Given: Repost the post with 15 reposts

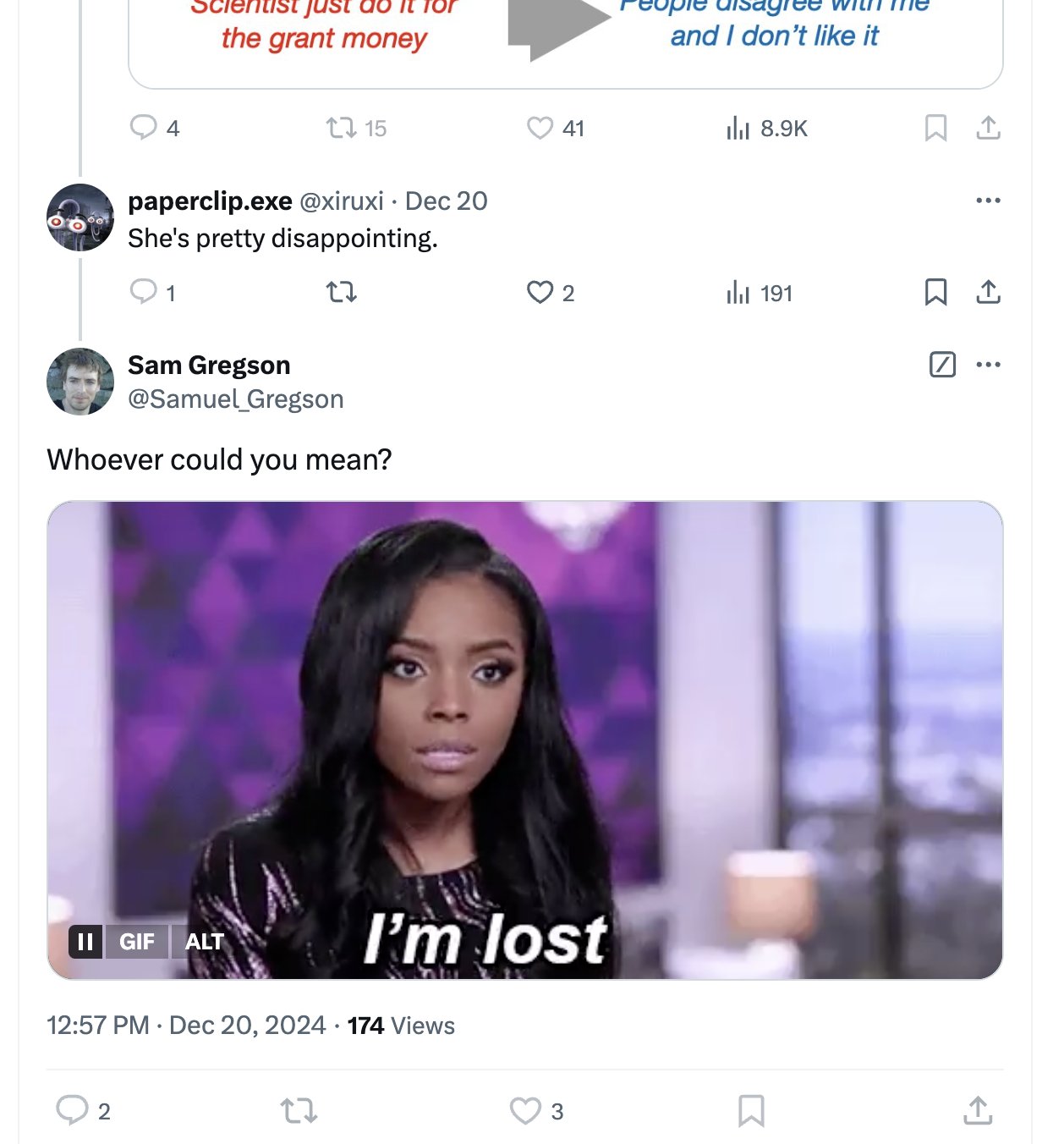Looking at the screenshot, I should pos(342,128).
